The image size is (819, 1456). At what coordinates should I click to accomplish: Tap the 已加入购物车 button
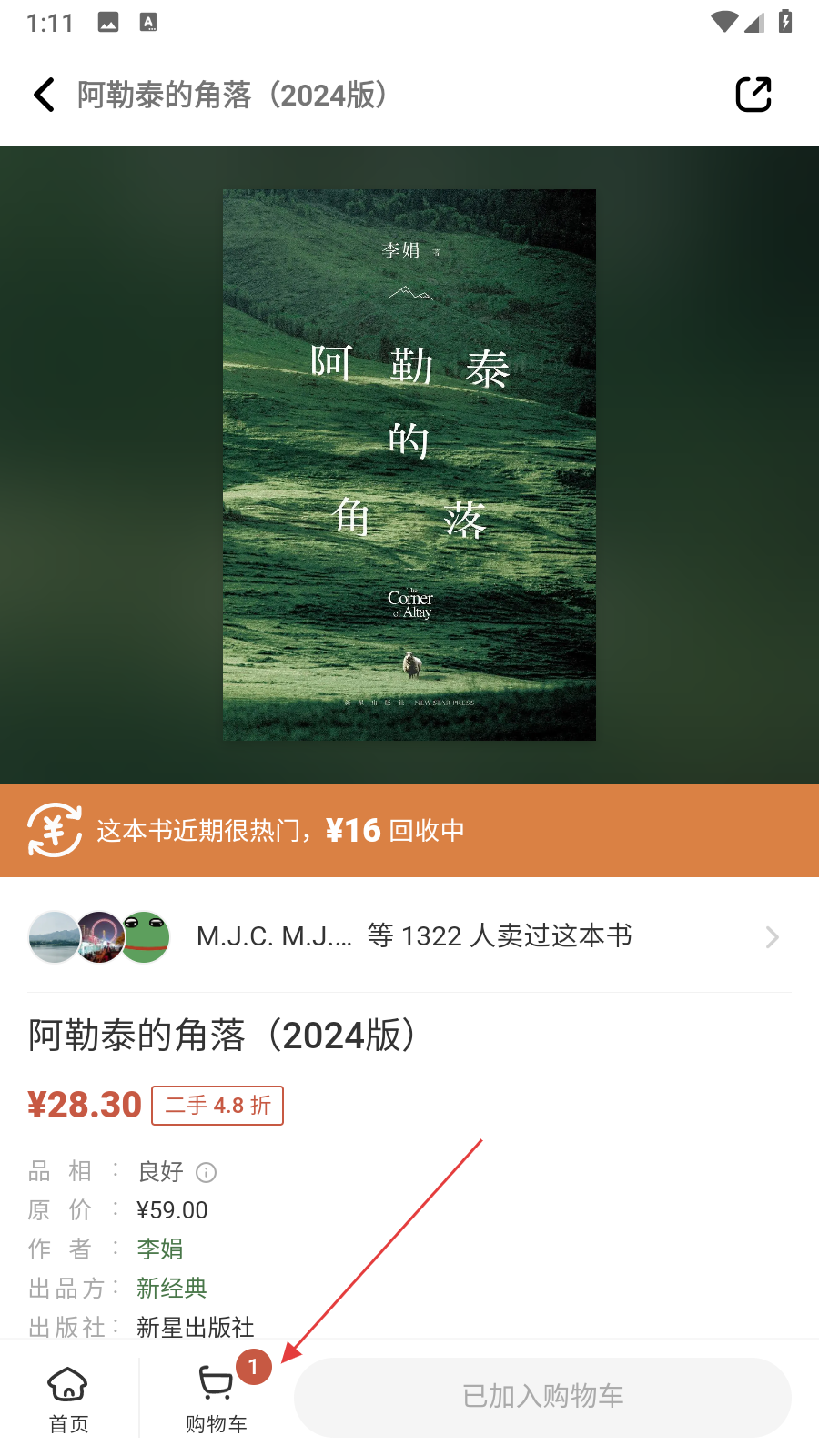coord(542,1397)
